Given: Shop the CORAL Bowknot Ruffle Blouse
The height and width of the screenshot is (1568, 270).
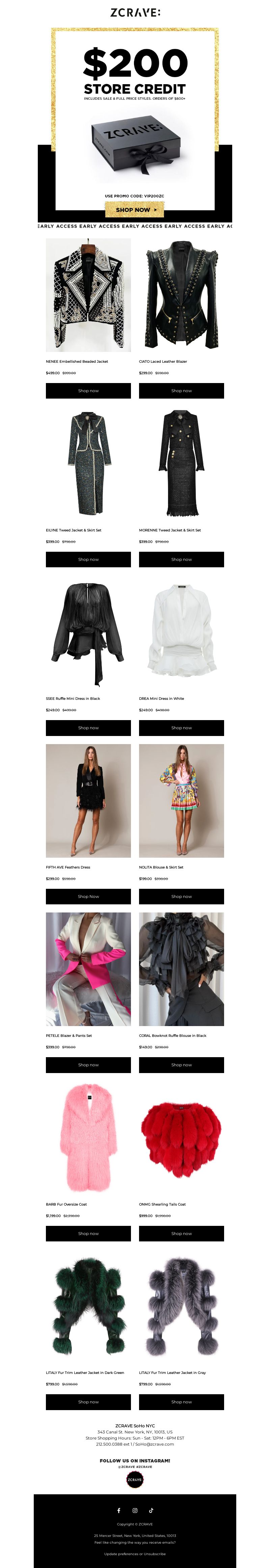Looking at the screenshot, I should [x=181, y=1065].
